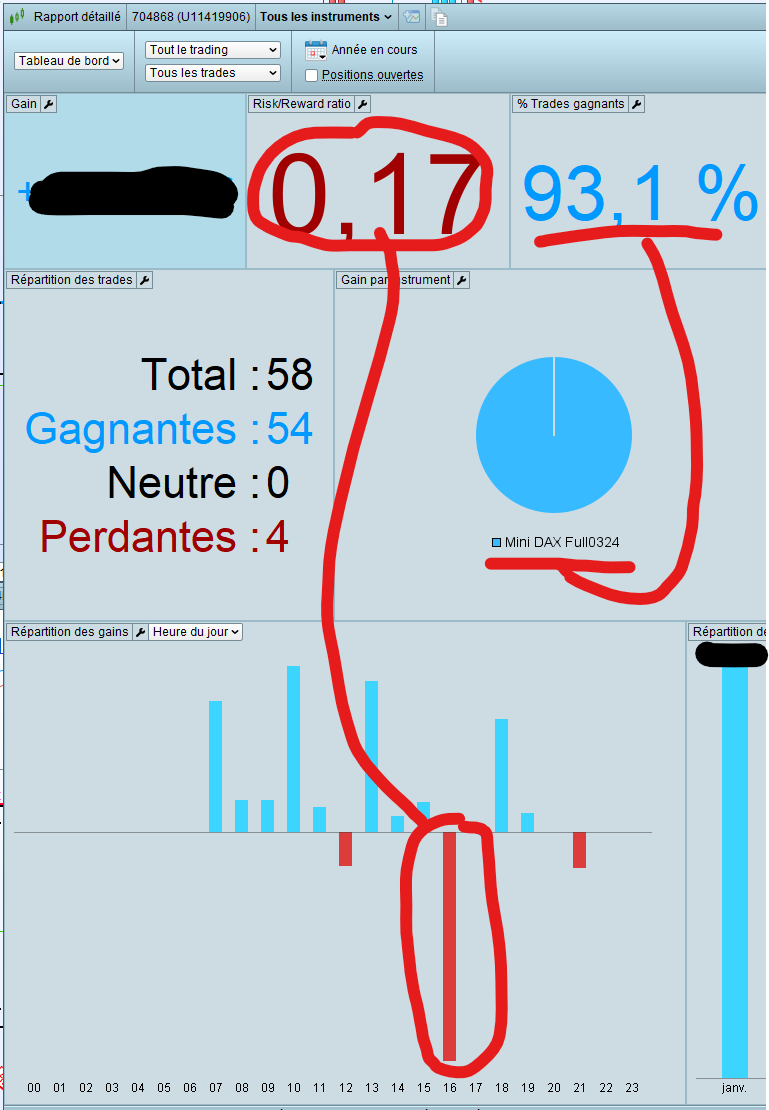
Task: Check the Positions ouvertes checkbox
Action: (312, 75)
